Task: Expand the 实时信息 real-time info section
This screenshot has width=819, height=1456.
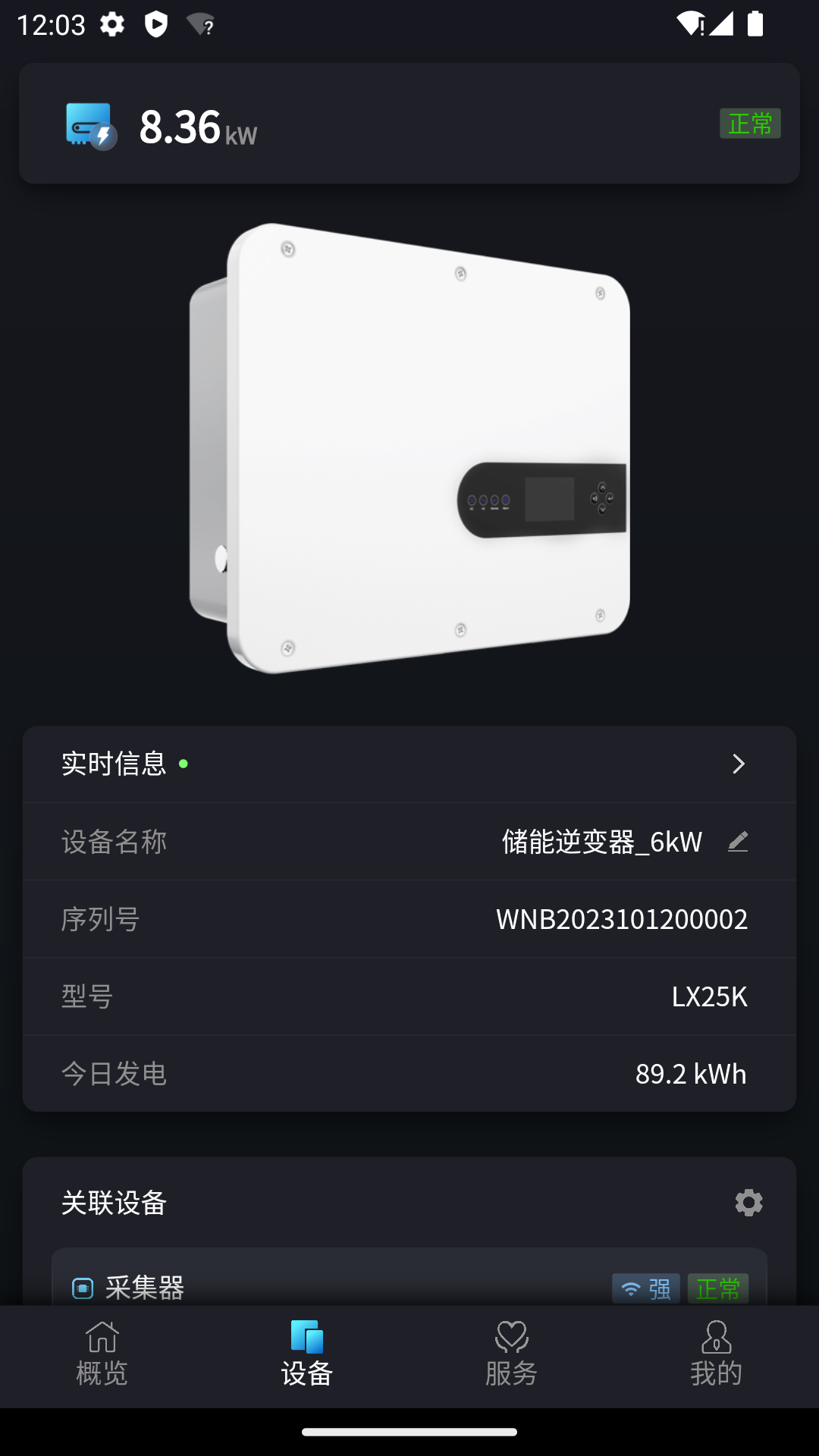Action: pos(409,764)
